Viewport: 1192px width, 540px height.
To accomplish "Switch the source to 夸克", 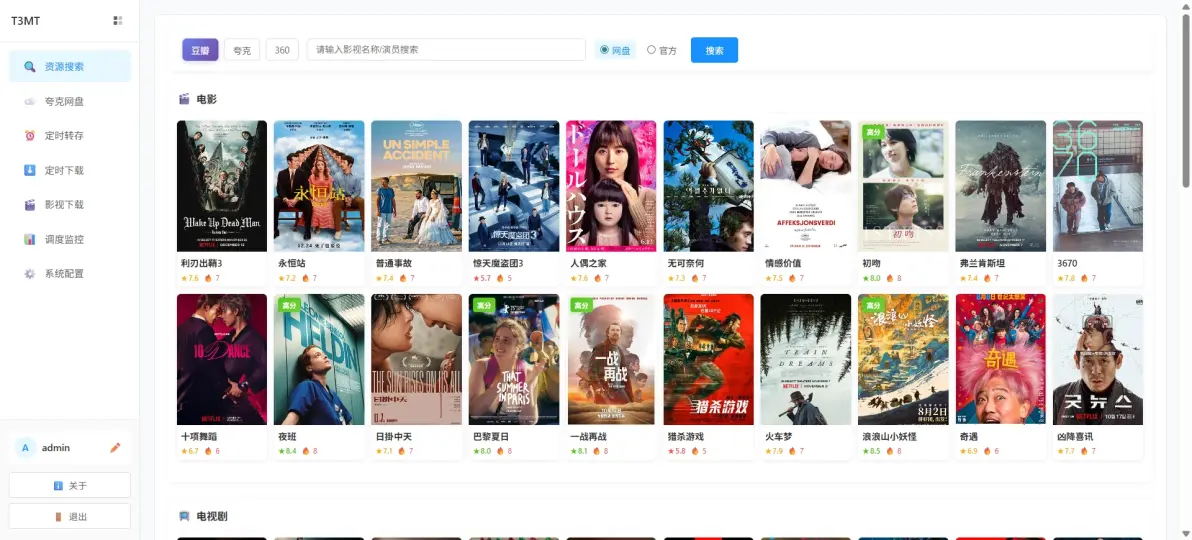I will click(242, 50).
